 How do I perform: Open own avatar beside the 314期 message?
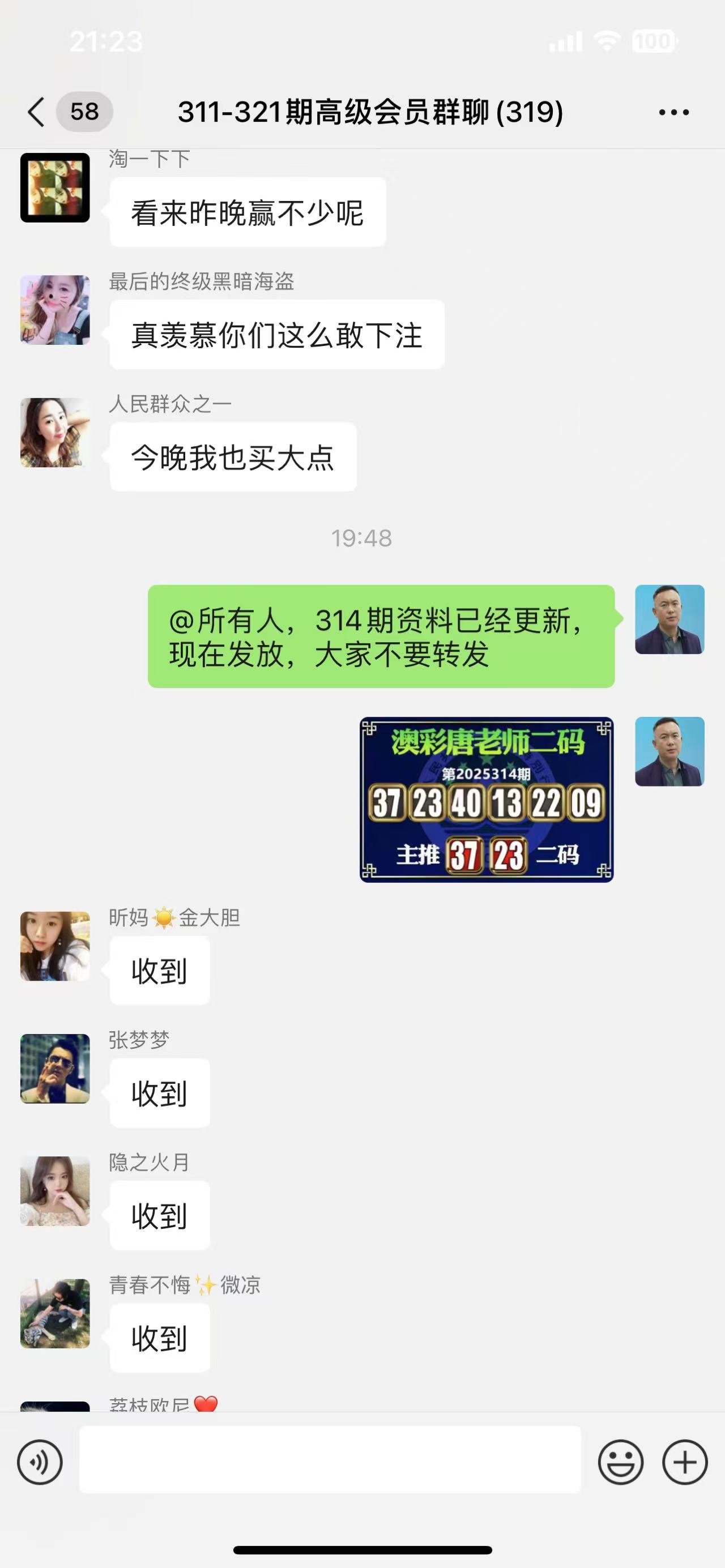pos(669,619)
